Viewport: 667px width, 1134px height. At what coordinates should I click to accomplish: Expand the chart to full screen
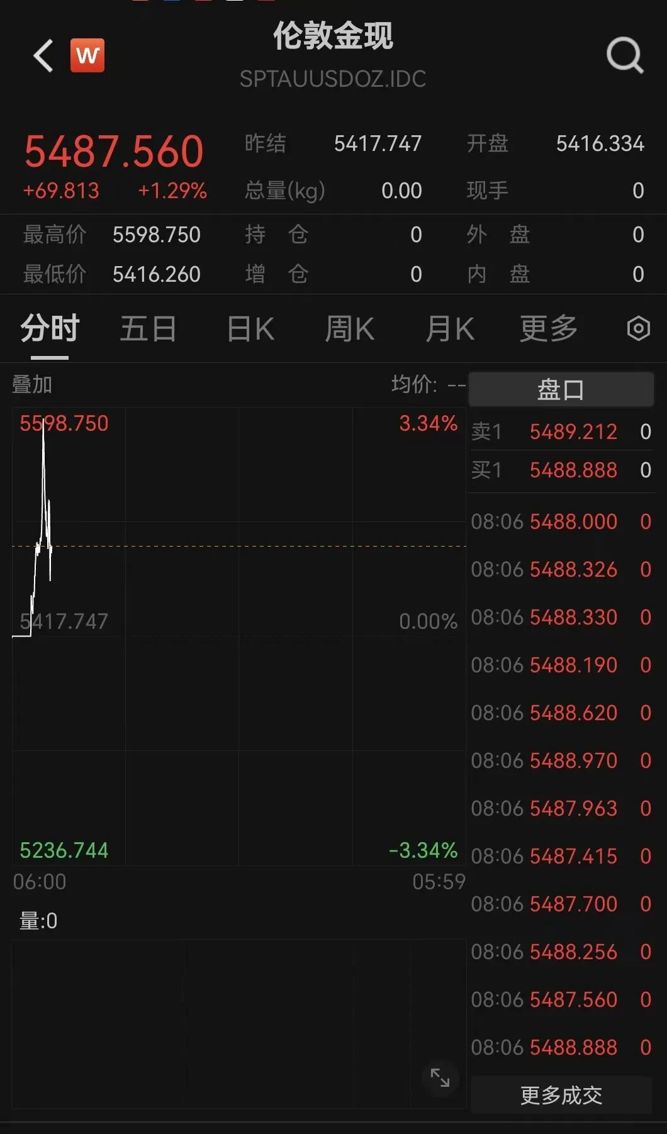[x=440, y=1077]
